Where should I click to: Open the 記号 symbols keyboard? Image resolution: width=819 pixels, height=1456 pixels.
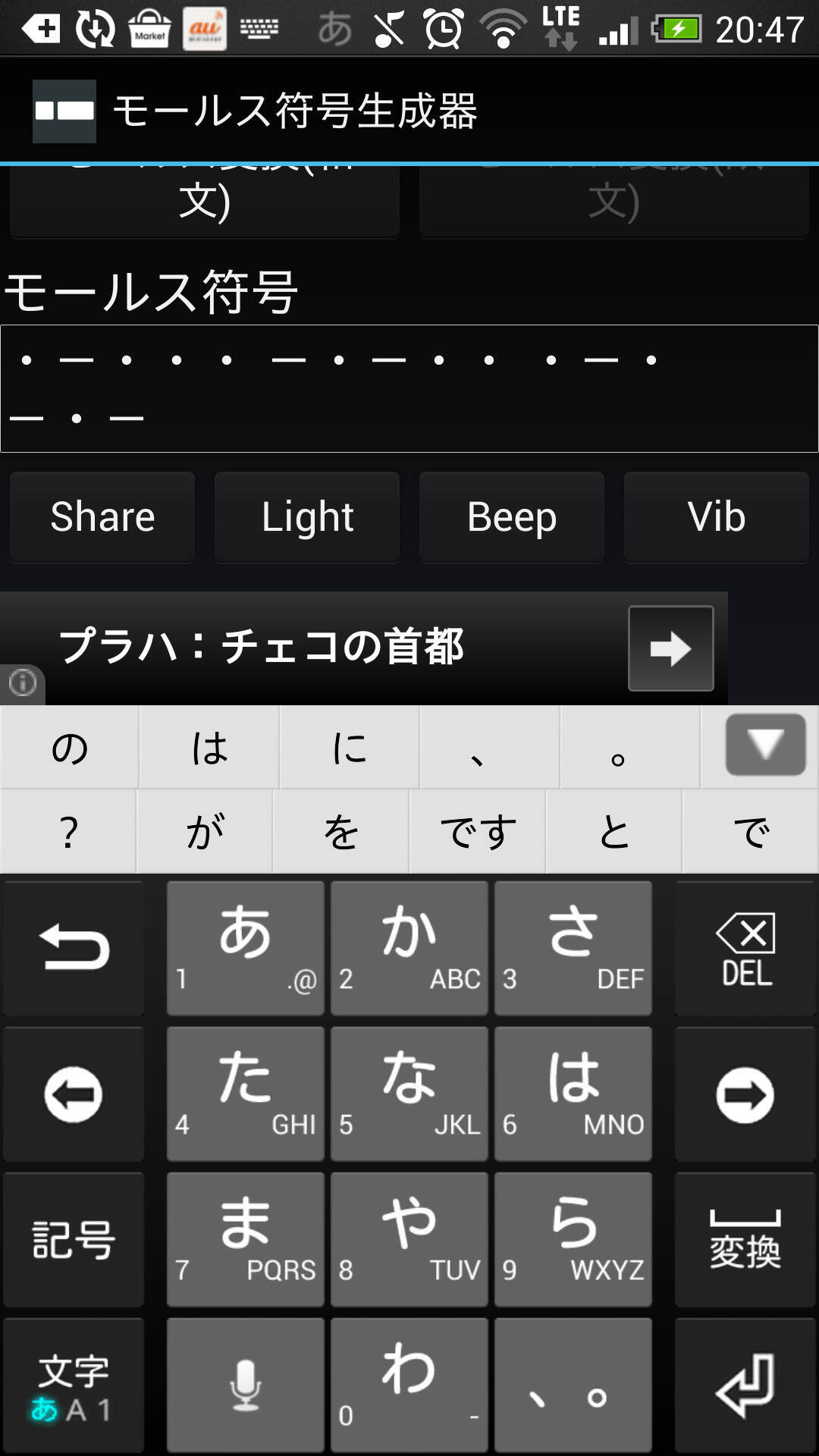(x=74, y=1240)
